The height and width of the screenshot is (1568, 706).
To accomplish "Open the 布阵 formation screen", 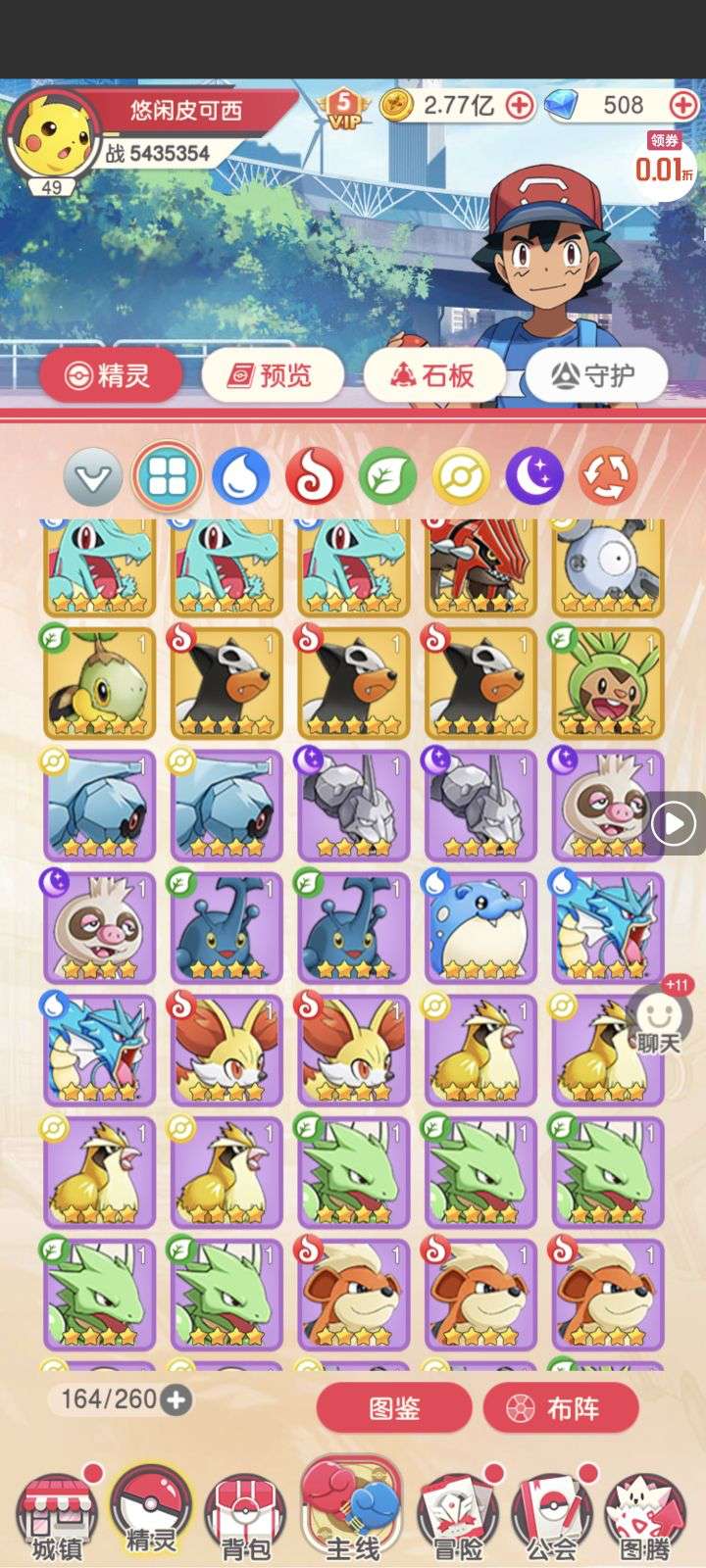I will click(561, 1408).
